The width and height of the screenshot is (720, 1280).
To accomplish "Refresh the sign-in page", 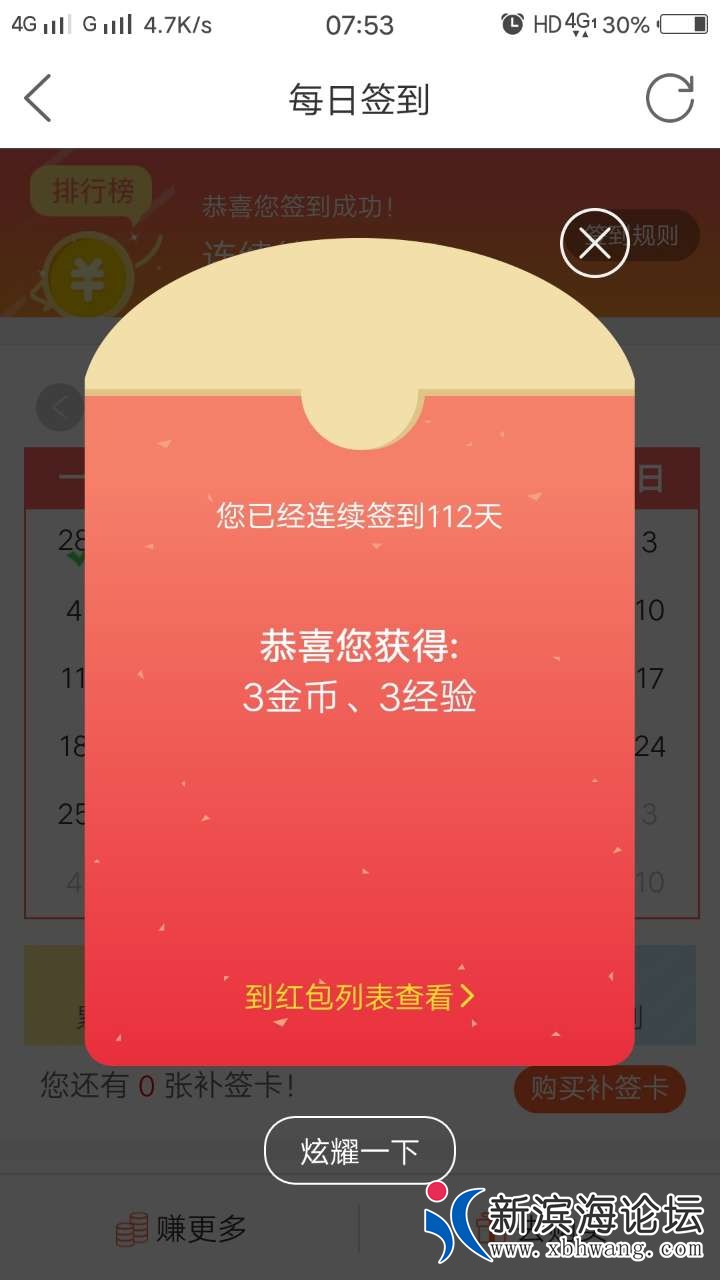I will click(669, 99).
